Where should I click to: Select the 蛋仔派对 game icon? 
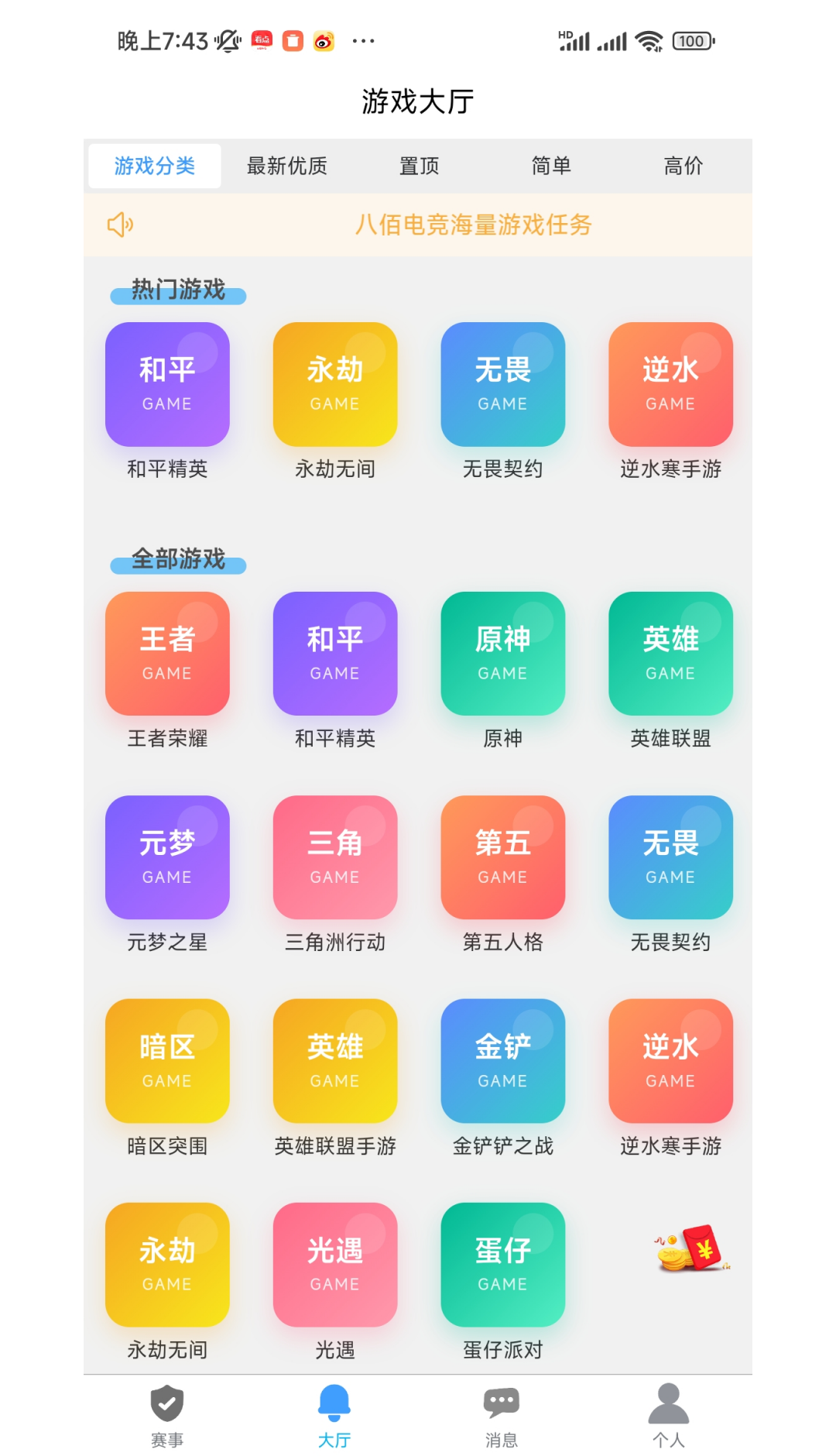(502, 1264)
